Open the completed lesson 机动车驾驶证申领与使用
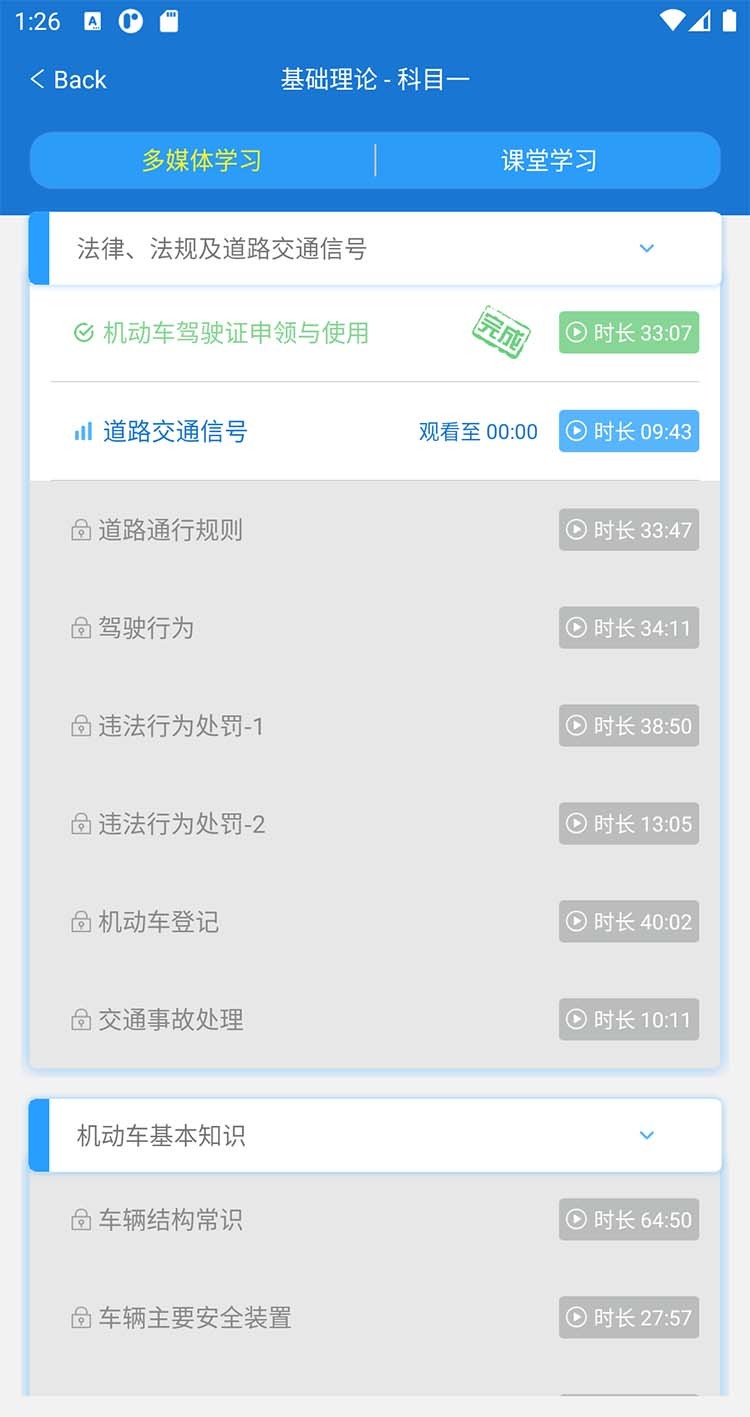The height and width of the screenshot is (1417, 750). (x=235, y=333)
